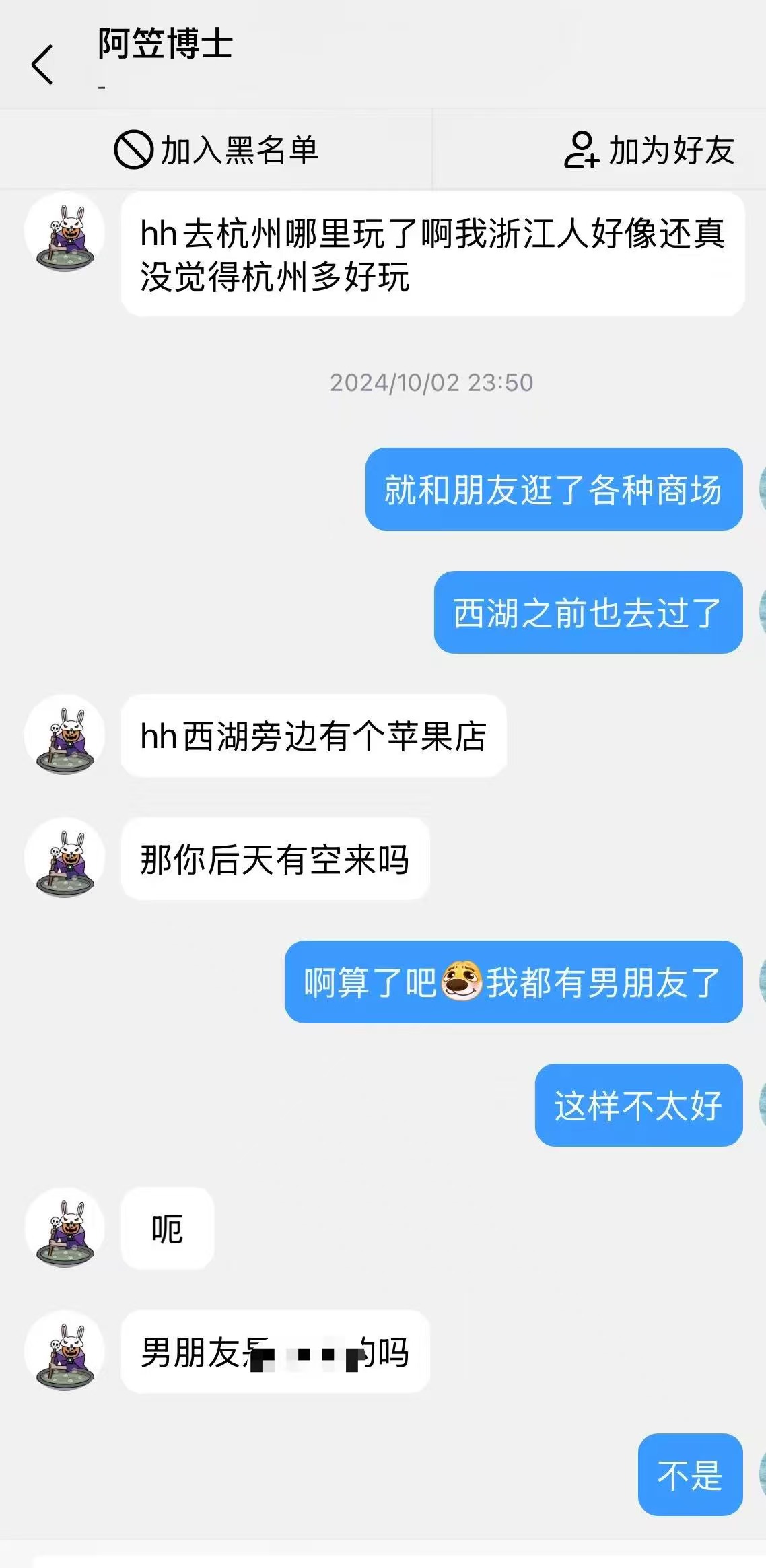Add 阿笠博士 as a friend (加为好友)
Viewport: 766px width, 1568px height.
649,149
